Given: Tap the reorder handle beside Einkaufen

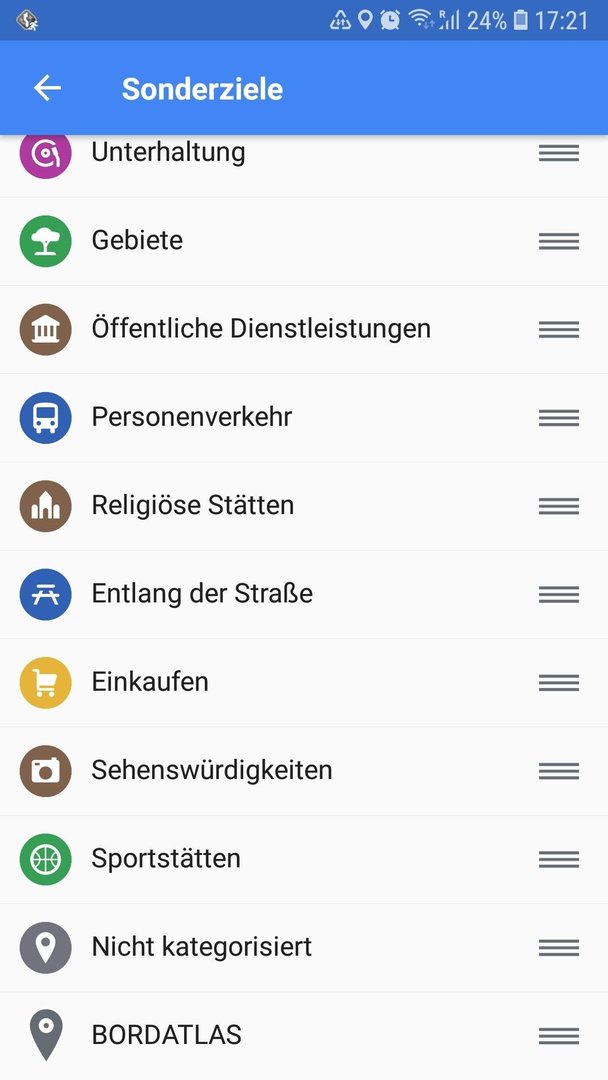Looking at the screenshot, I should click(558, 682).
